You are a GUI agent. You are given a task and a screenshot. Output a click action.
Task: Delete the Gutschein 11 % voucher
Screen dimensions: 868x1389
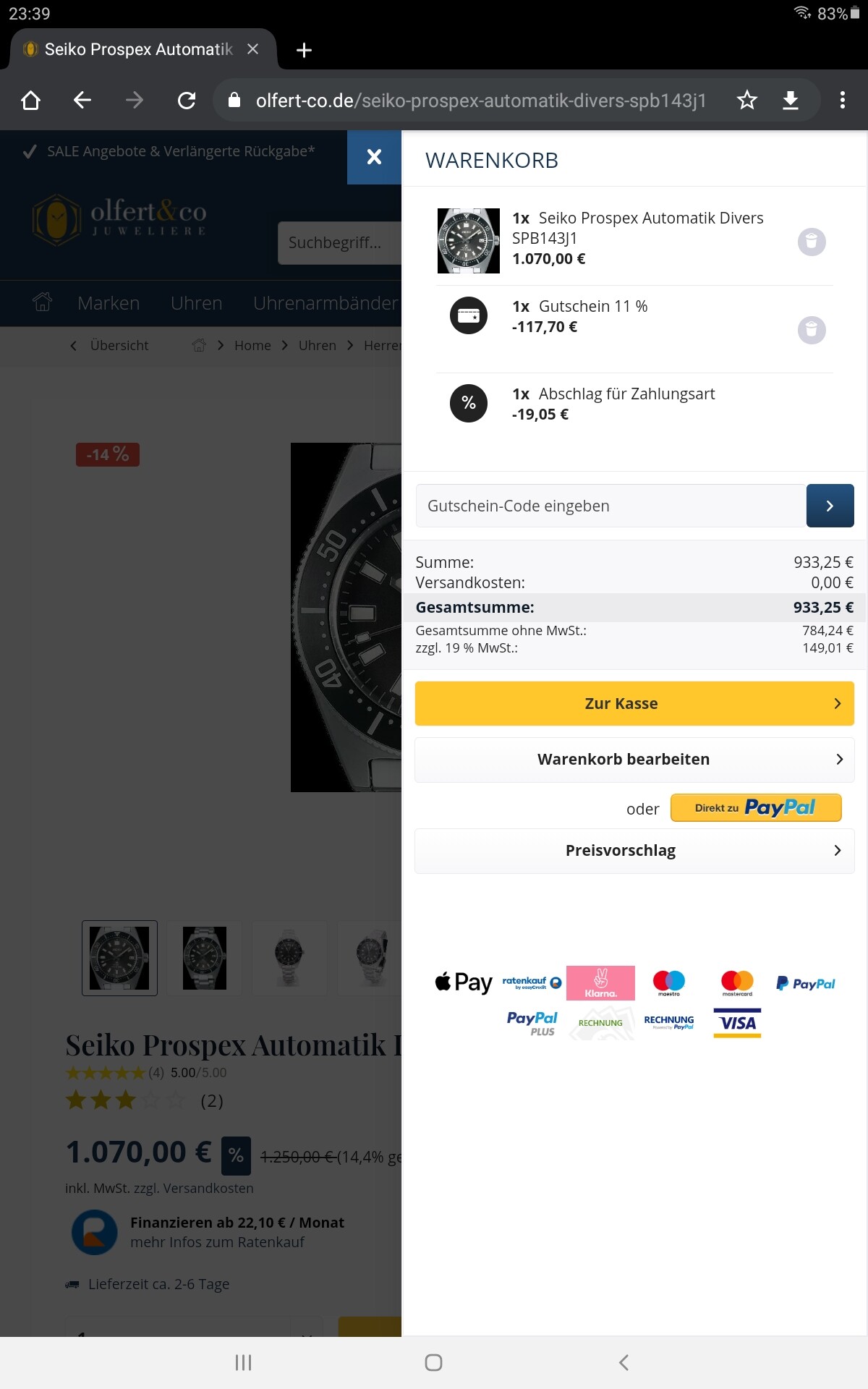pyautogui.click(x=812, y=330)
